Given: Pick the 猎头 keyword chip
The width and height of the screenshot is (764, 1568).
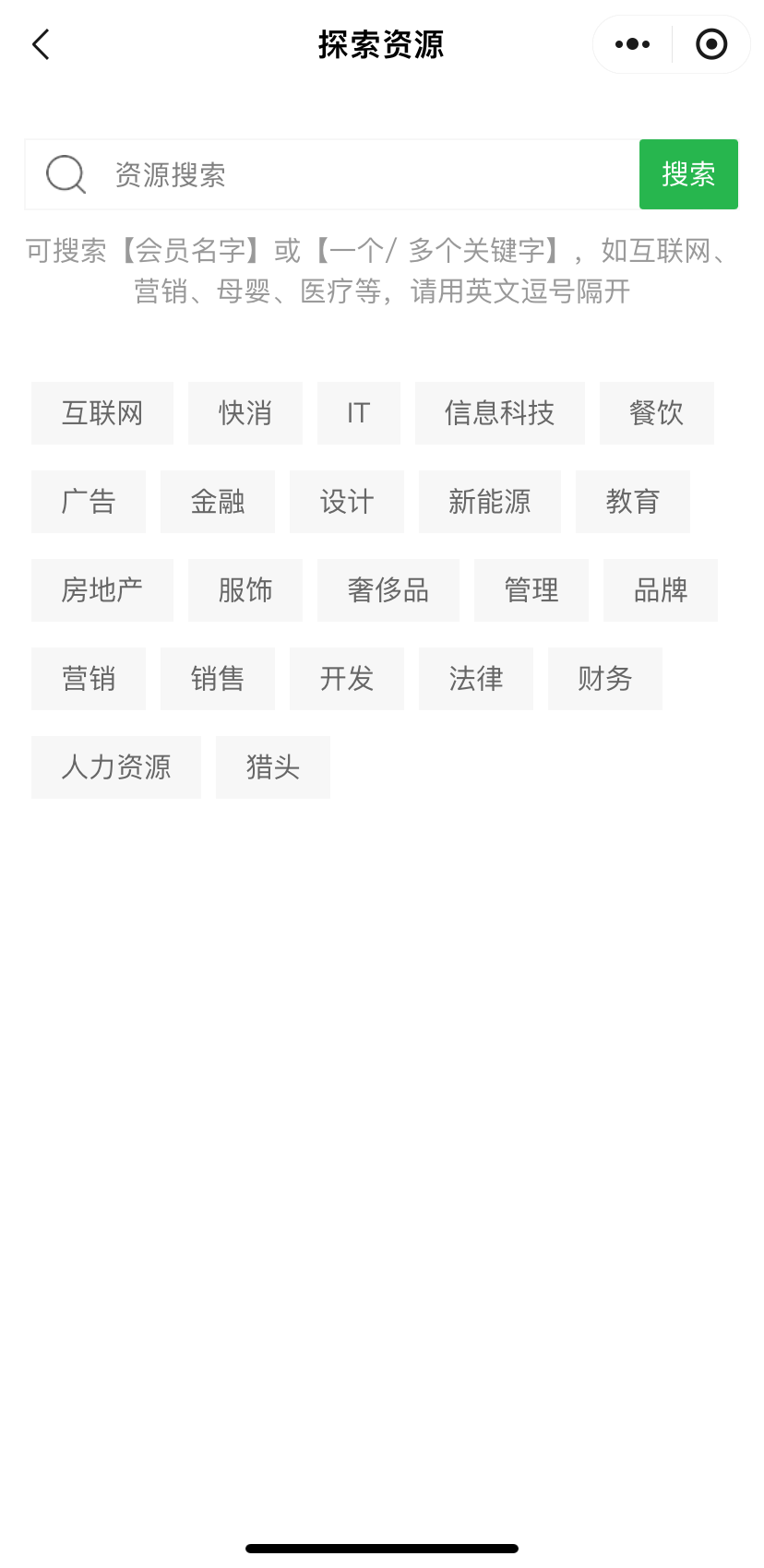Looking at the screenshot, I should point(273,767).
